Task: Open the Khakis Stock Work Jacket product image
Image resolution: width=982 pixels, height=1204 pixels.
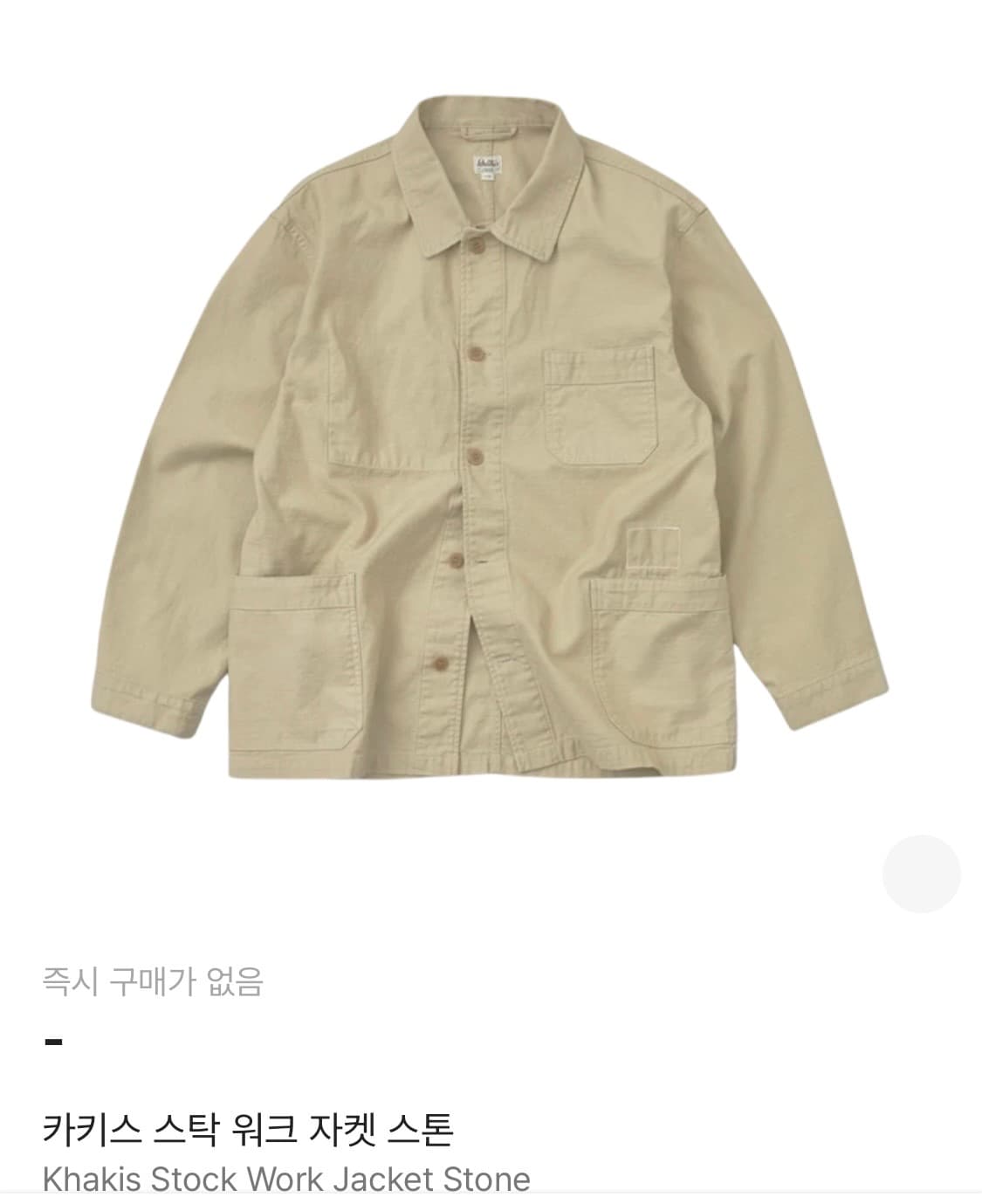Action: [489, 437]
